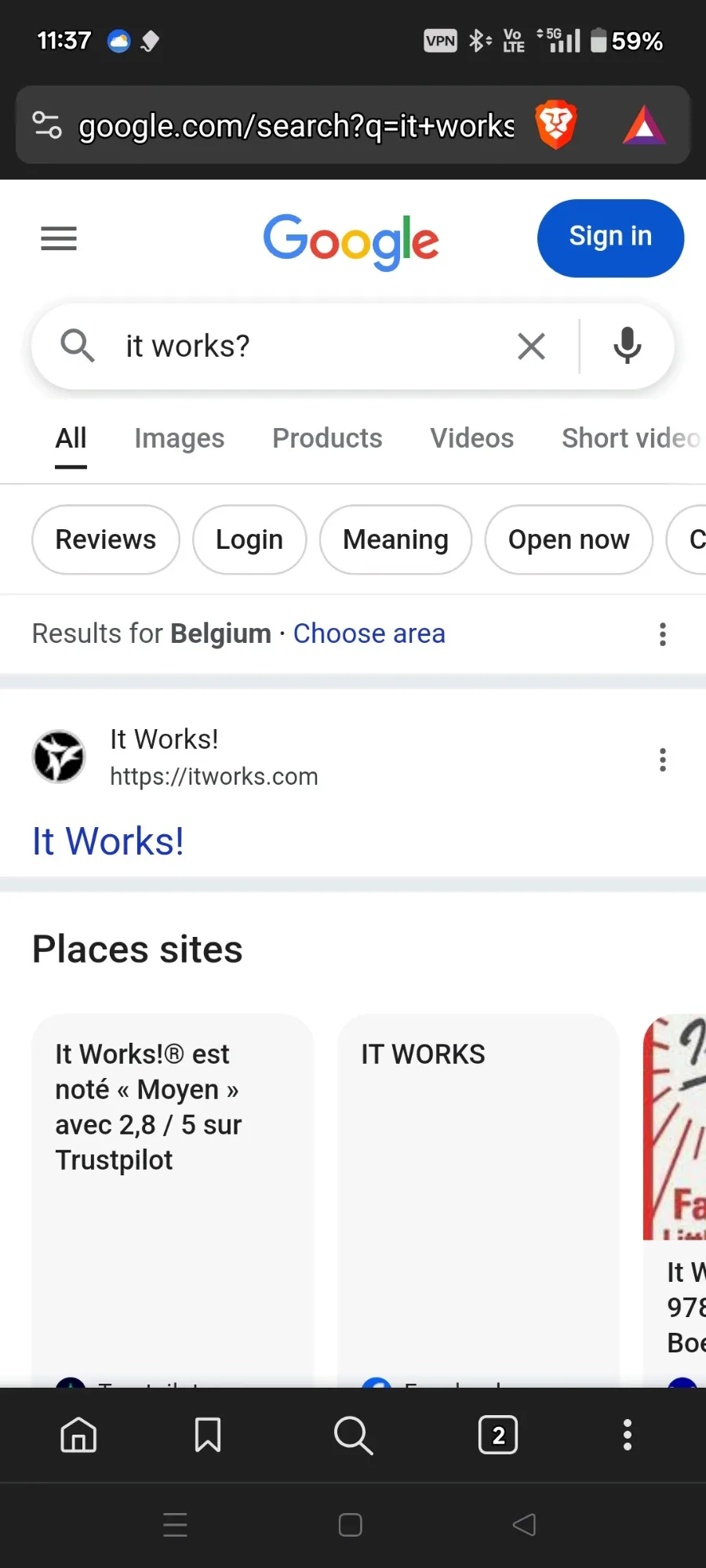706x1568 pixels.
Task: Switch to the Products tab
Action: pyautogui.click(x=327, y=438)
